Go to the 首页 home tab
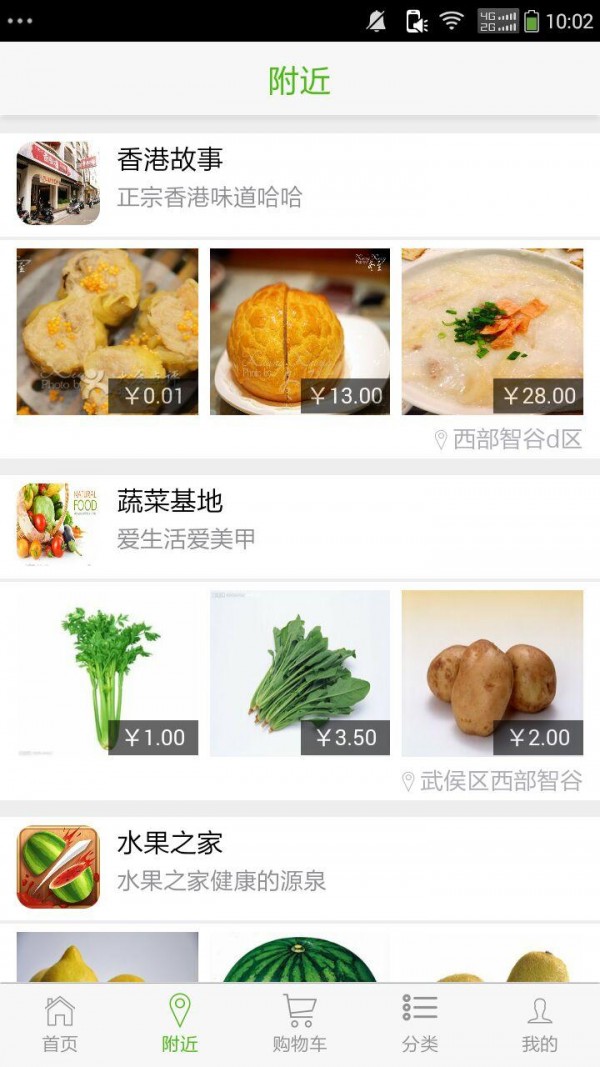The width and height of the screenshot is (600, 1067). 60,1024
